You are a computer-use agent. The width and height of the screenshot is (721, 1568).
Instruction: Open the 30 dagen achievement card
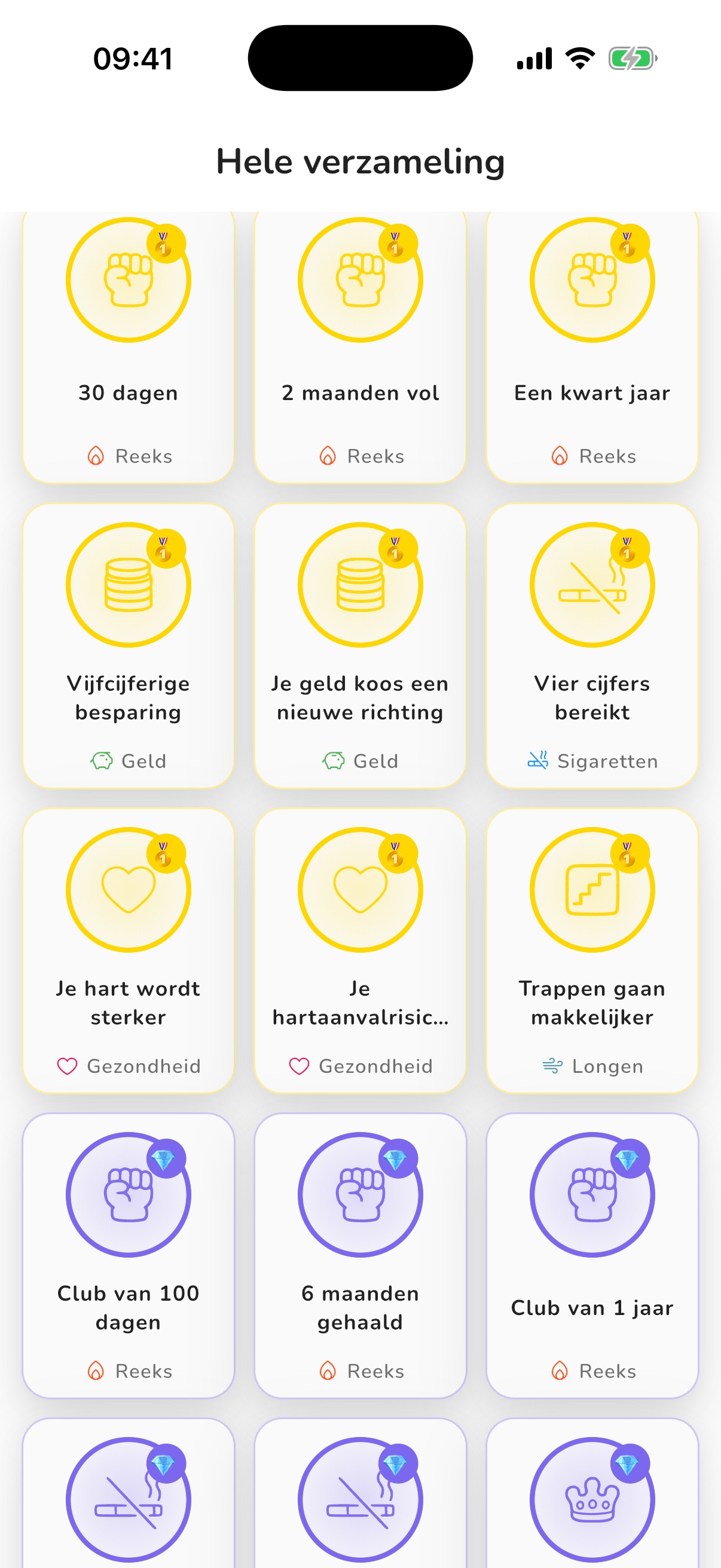click(x=129, y=347)
